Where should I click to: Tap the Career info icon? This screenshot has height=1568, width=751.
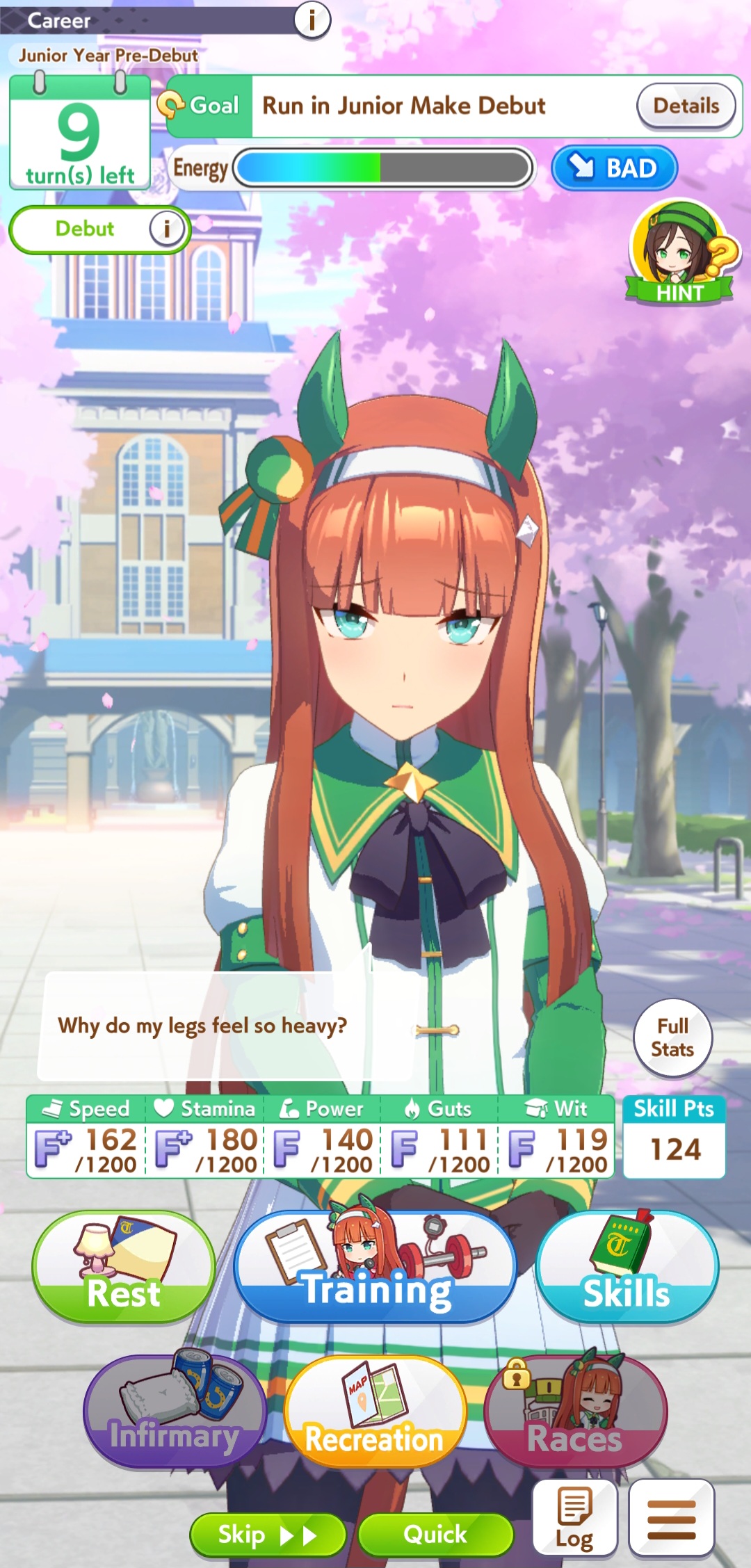point(312,19)
